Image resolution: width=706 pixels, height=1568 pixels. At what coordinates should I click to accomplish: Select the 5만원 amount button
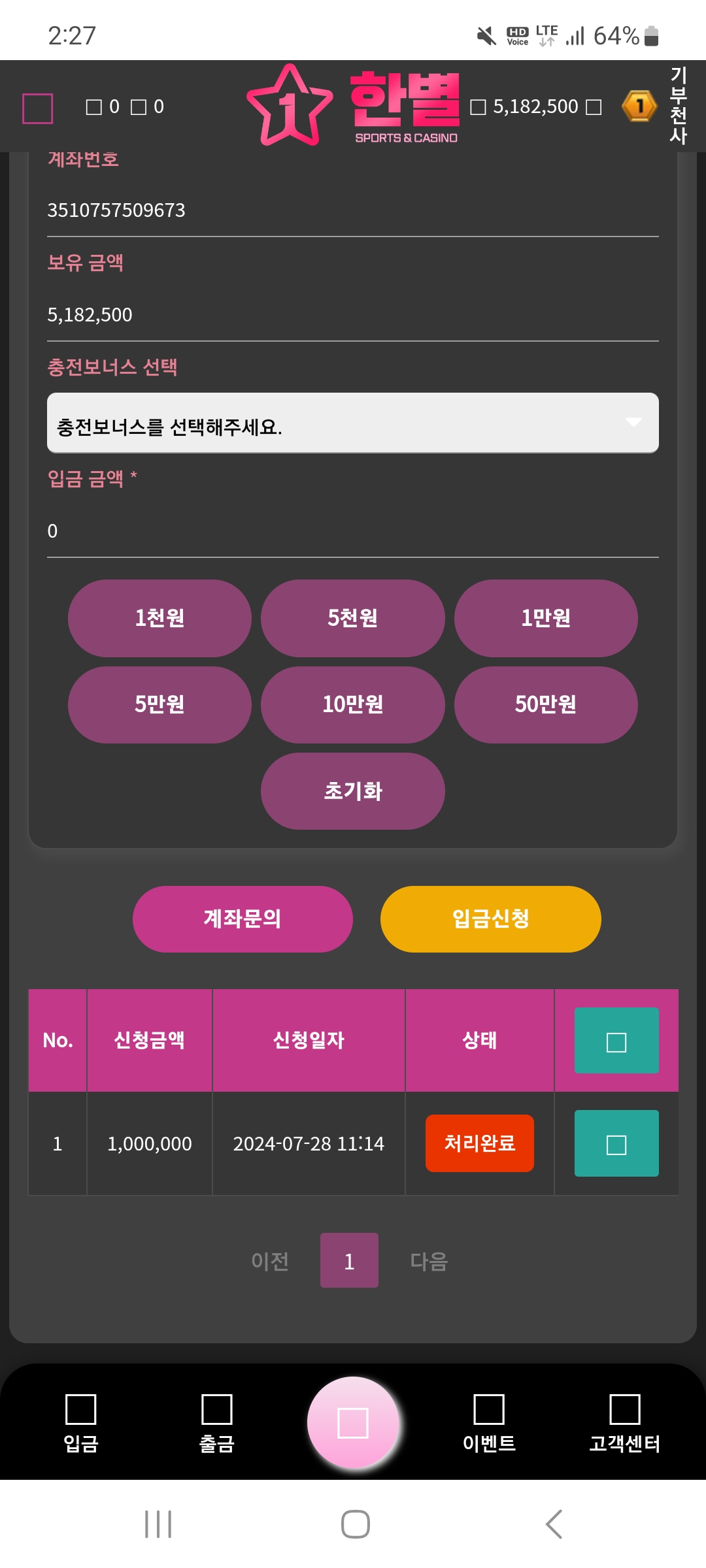click(x=160, y=705)
